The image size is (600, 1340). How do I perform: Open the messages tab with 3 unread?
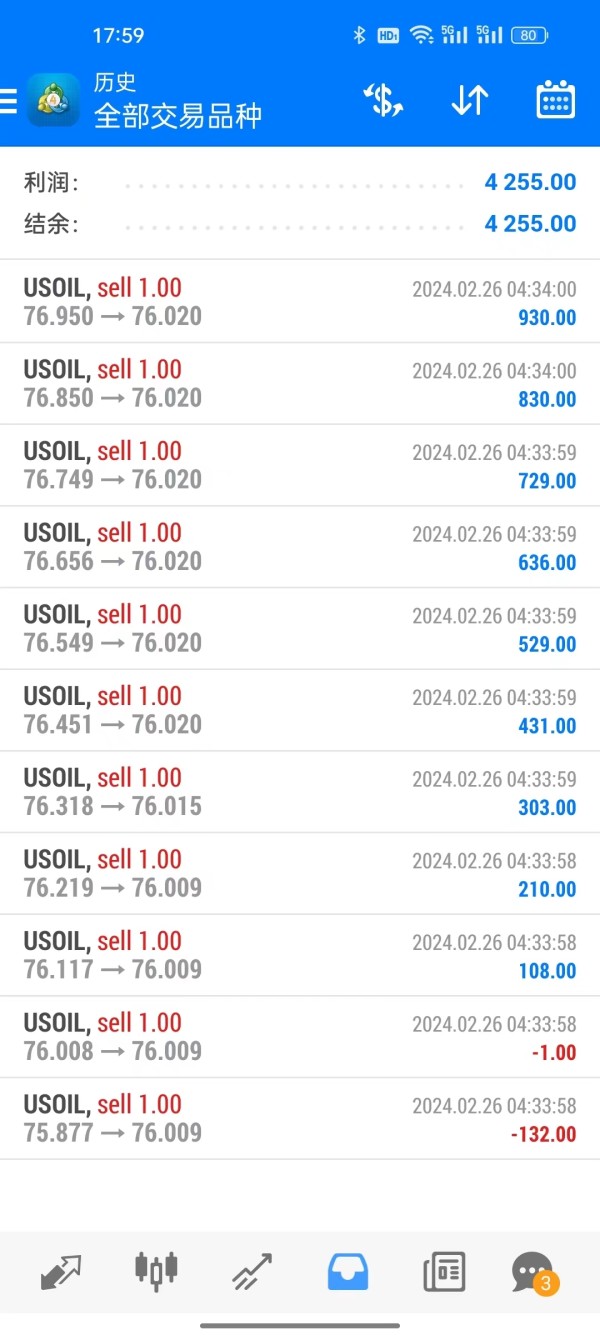point(532,1271)
